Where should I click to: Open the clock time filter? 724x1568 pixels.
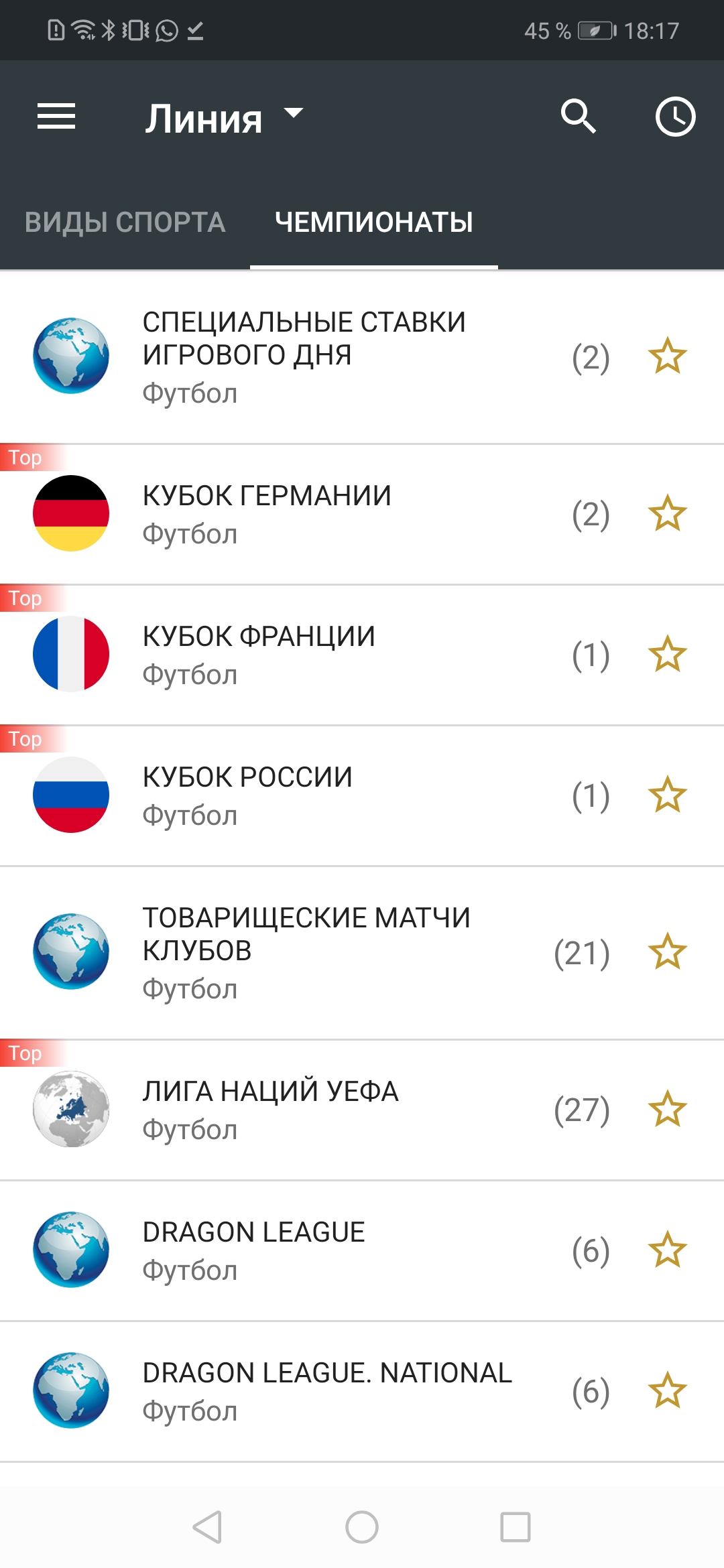[675, 117]
